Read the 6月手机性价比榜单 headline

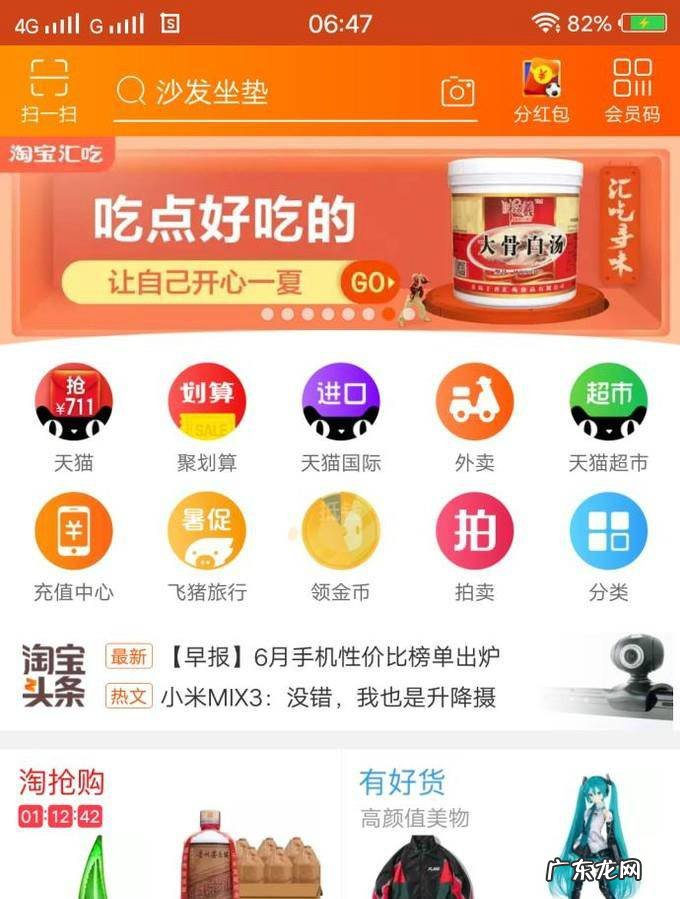(x=330, y=657)
